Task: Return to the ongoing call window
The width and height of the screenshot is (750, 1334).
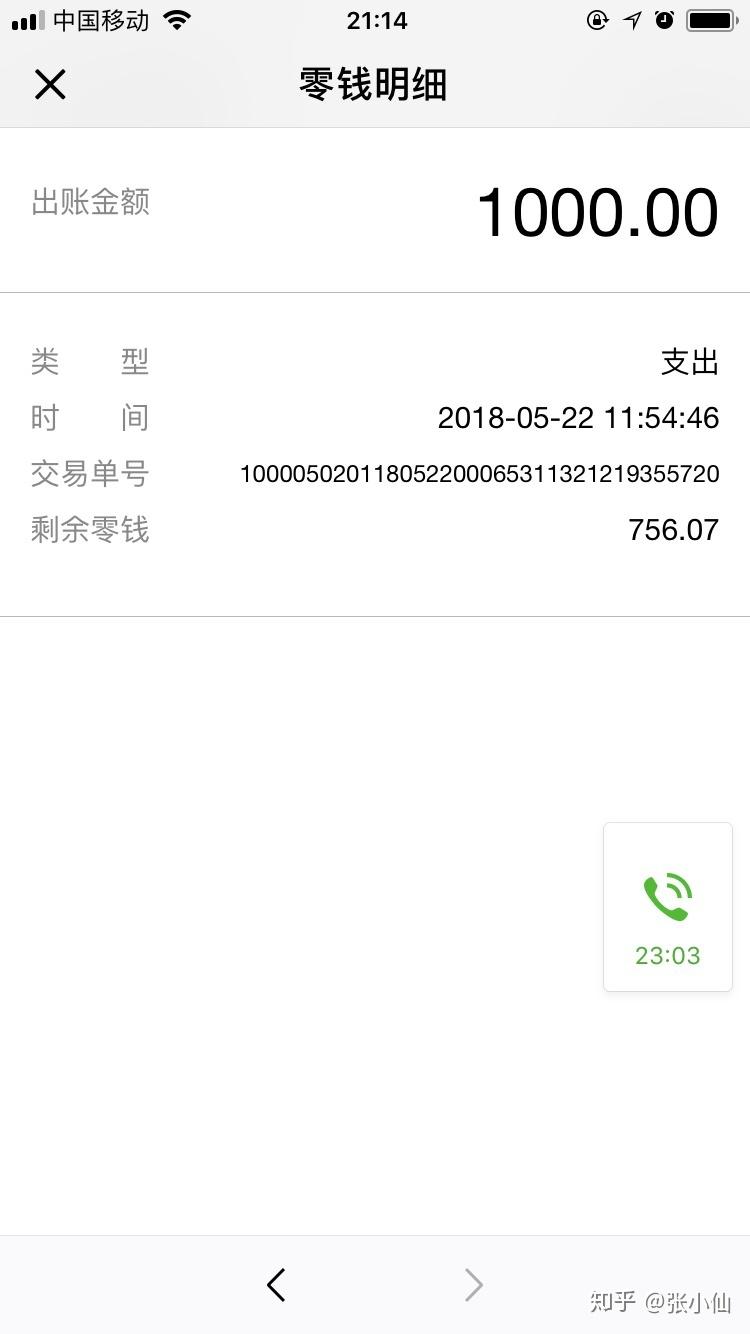Action: click(668, 907)
